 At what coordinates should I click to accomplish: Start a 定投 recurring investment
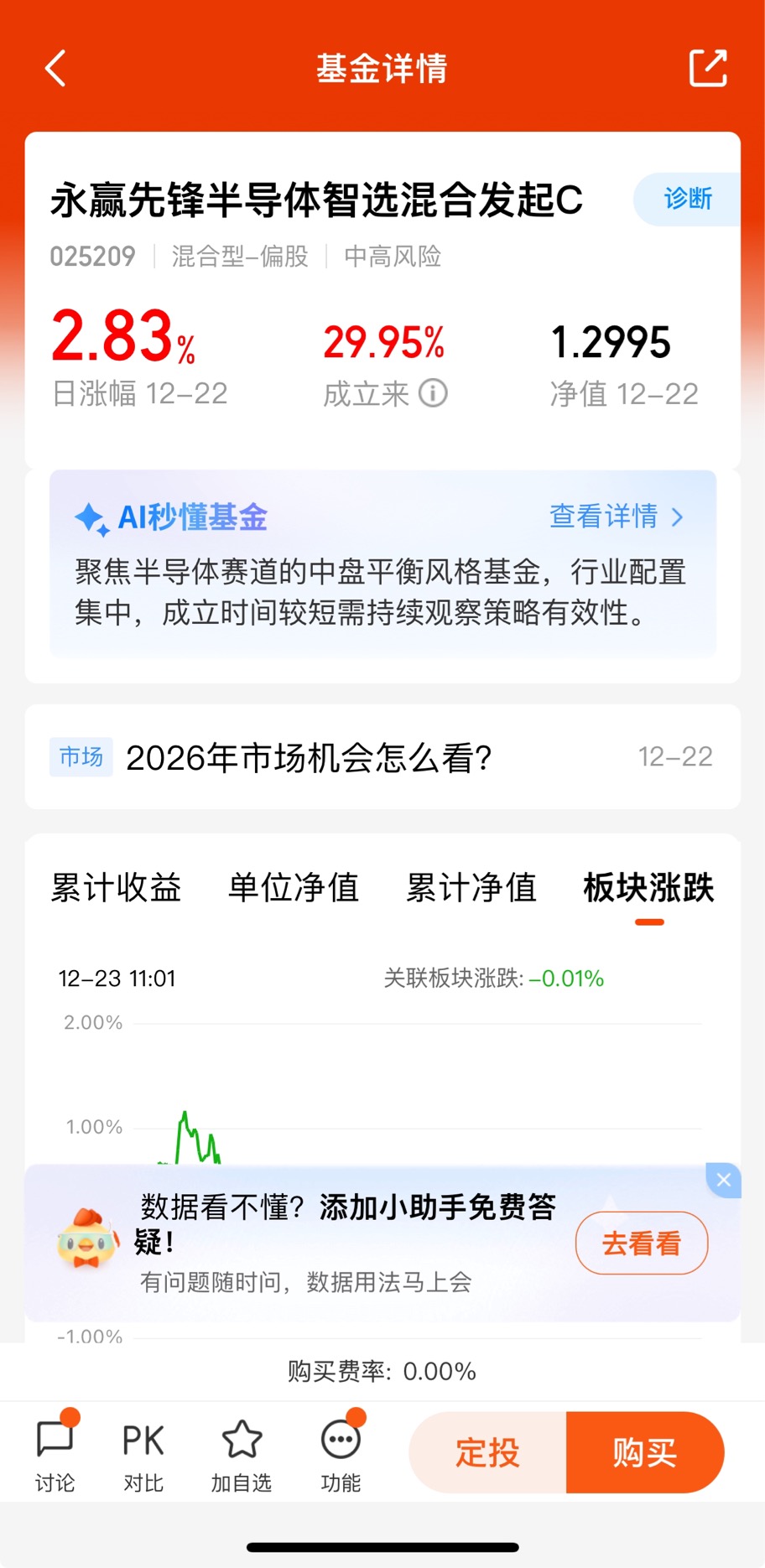pos(487,1452)
